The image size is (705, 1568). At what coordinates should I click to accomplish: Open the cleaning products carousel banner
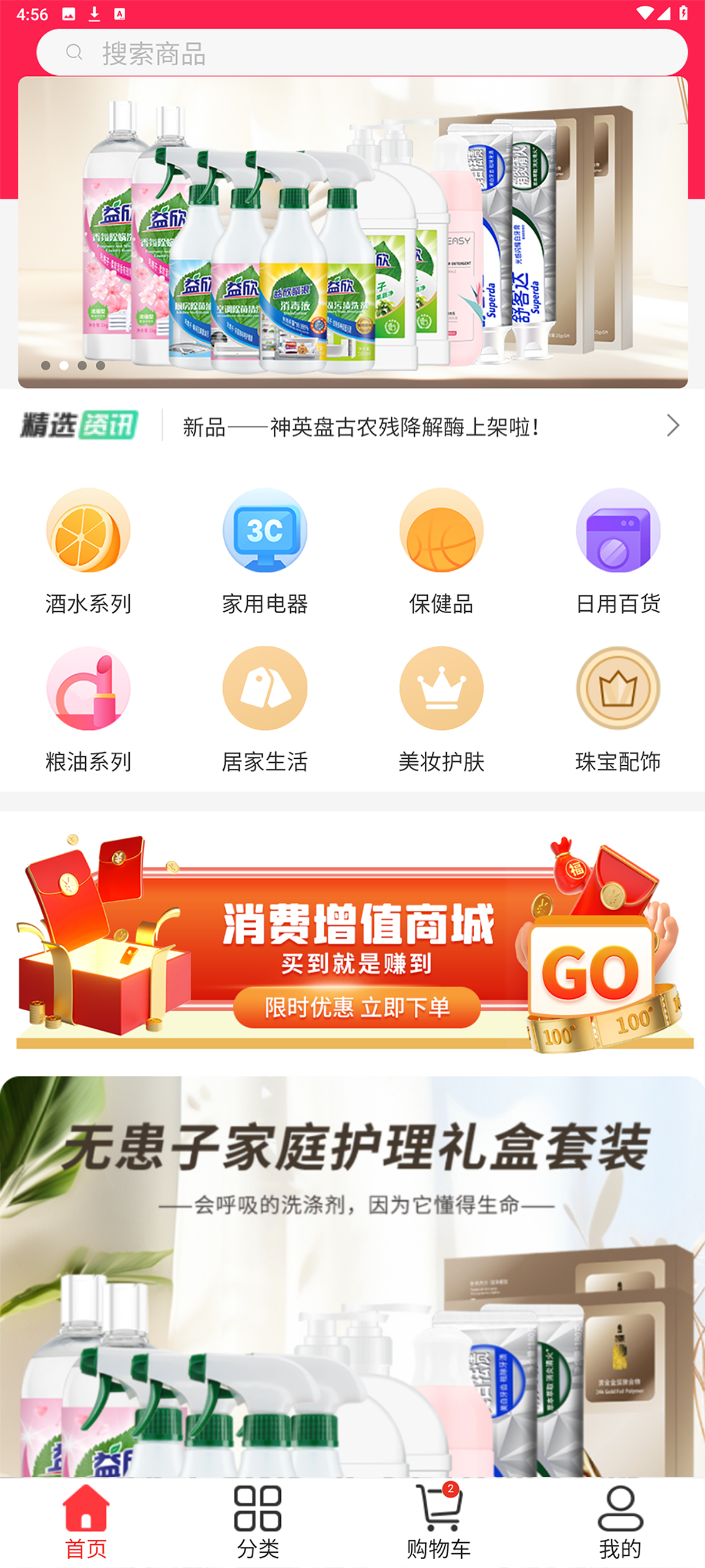352,232
